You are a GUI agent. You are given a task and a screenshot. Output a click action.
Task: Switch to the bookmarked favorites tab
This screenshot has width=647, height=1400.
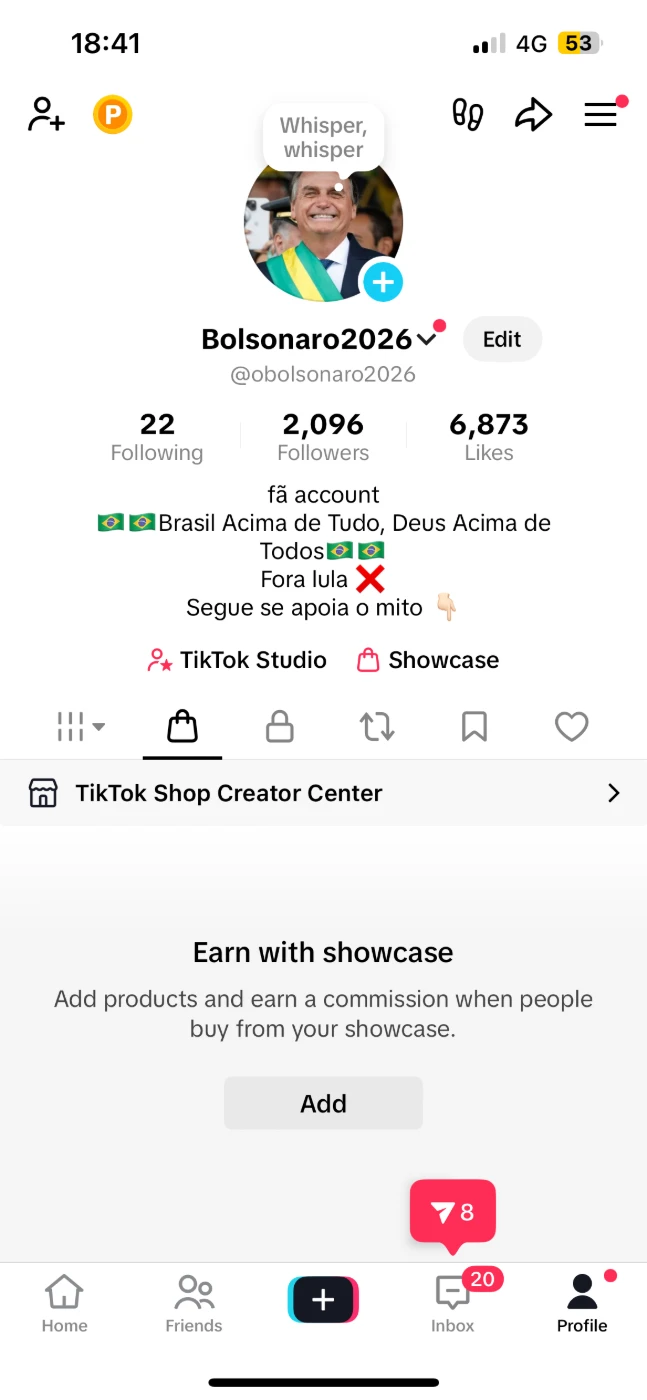(x=474, y=727)
